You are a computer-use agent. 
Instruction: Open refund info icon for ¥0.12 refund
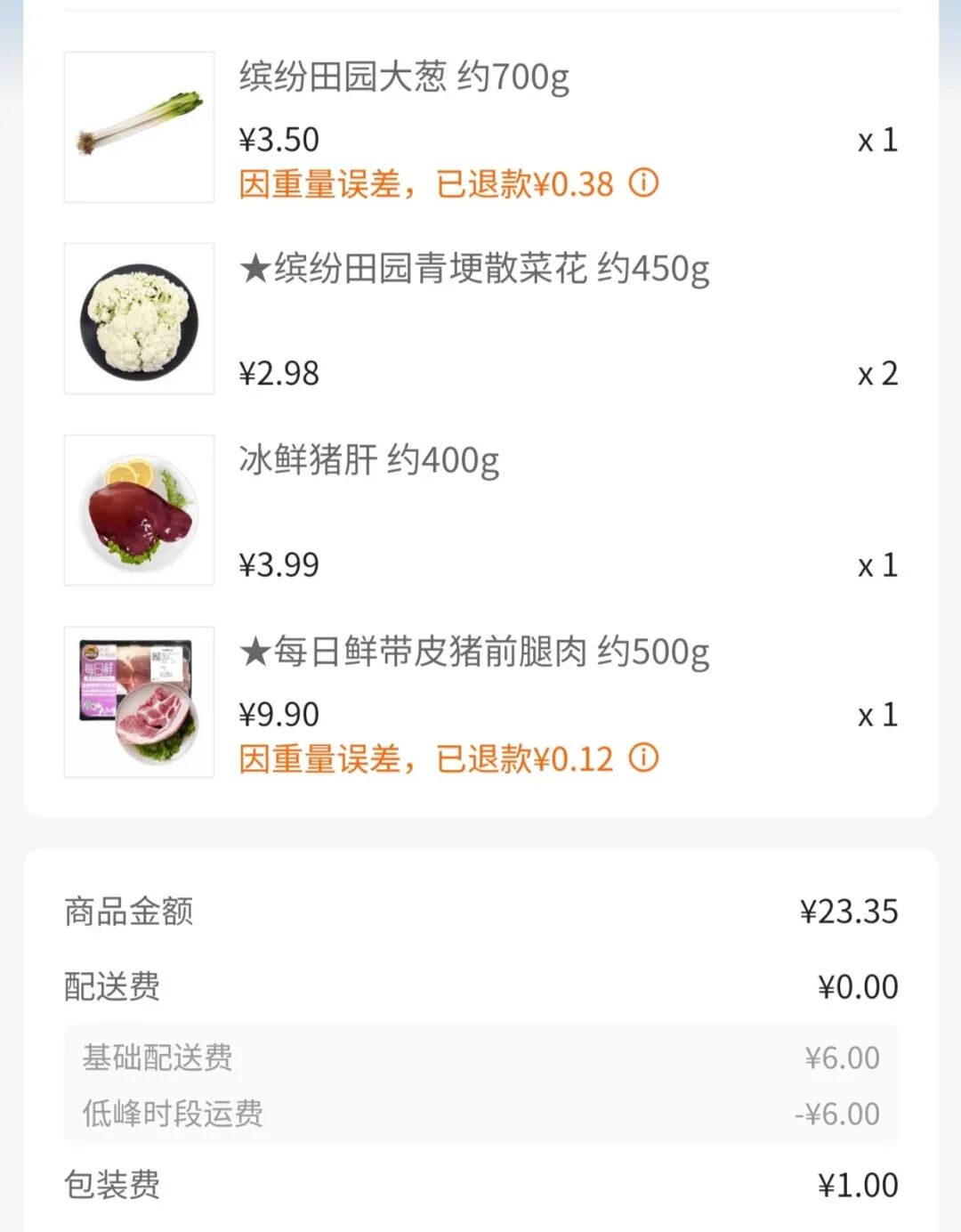(643, 758)
